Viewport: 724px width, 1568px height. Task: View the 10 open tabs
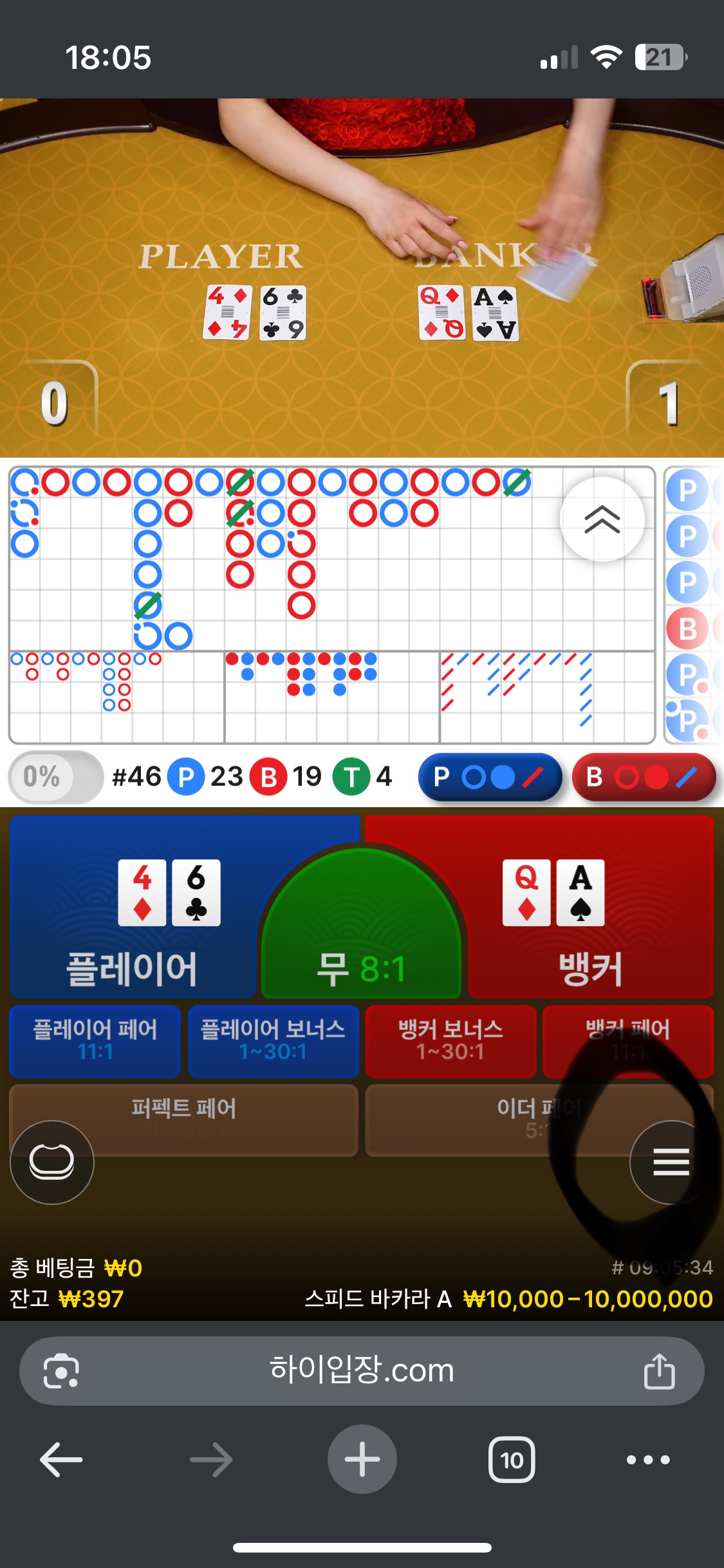[512, 1459]
